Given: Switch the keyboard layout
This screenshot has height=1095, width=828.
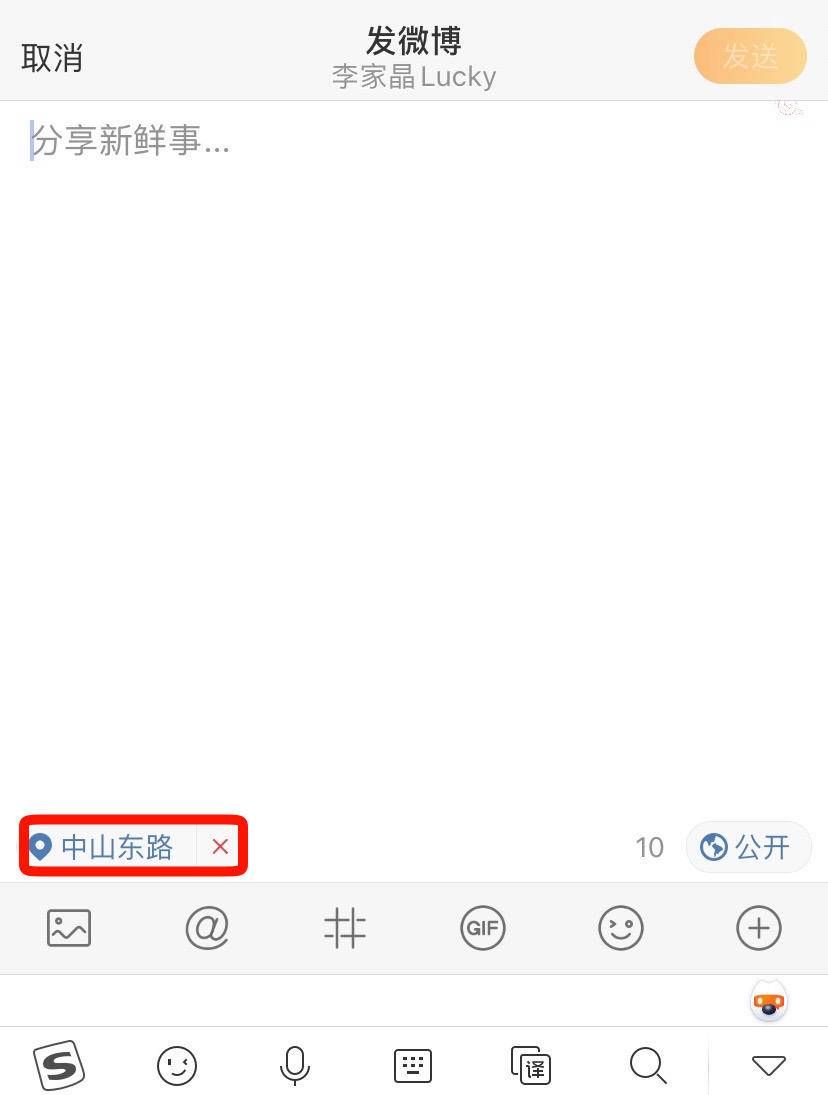Looking at the screenshot, I should pyautogui.click(x=412, y=1066).
